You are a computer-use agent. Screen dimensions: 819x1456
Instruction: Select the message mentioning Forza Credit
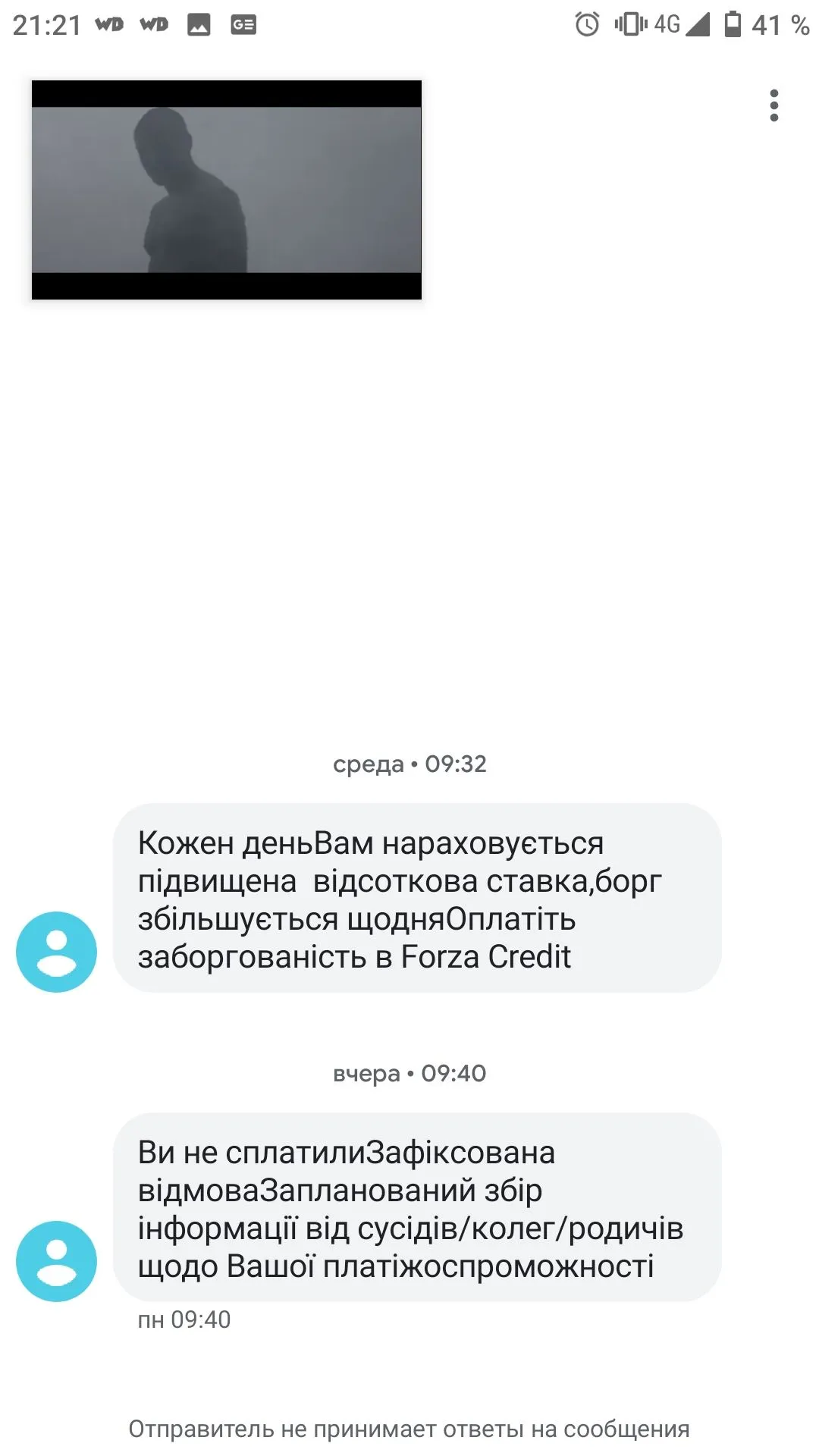pos(416,899)
